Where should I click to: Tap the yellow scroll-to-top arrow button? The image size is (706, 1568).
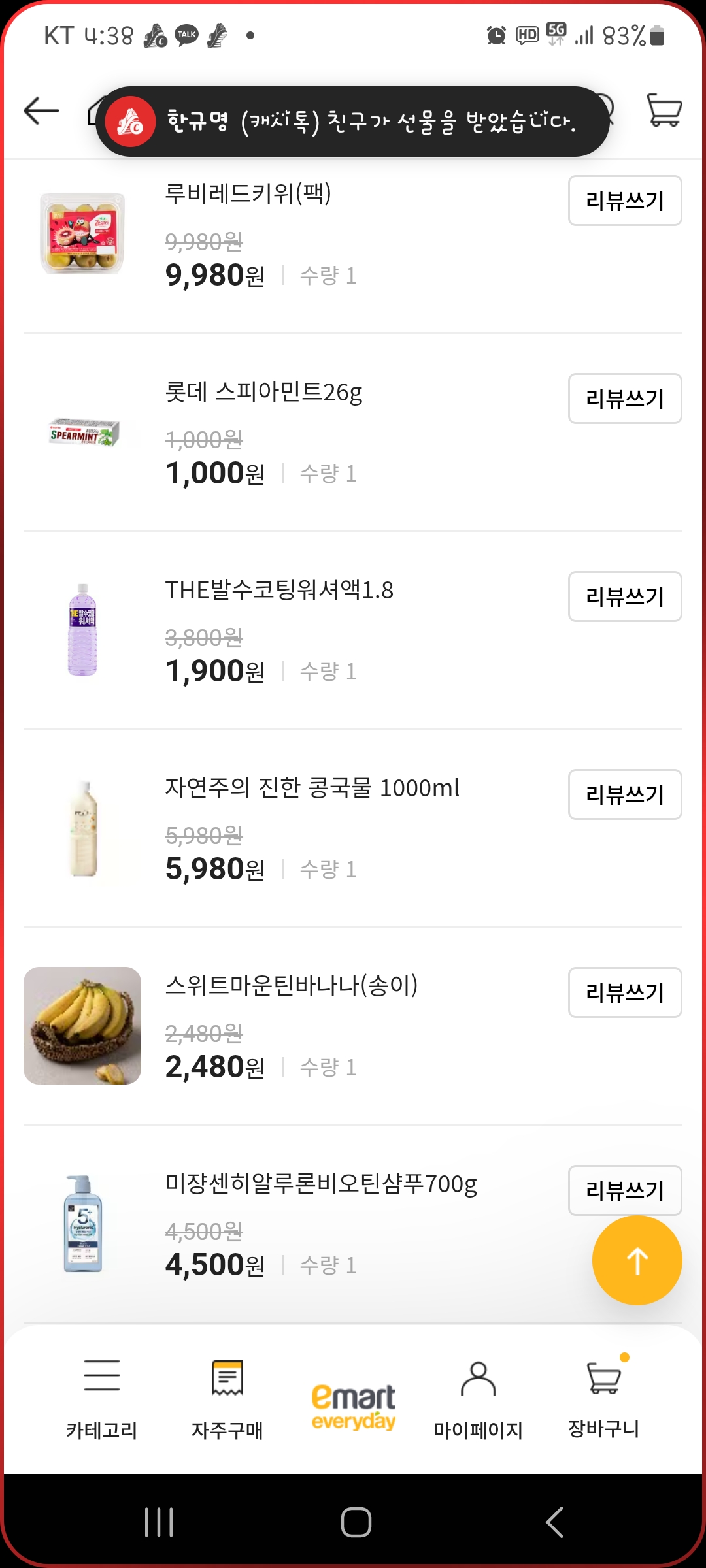tap(637, 1260)
